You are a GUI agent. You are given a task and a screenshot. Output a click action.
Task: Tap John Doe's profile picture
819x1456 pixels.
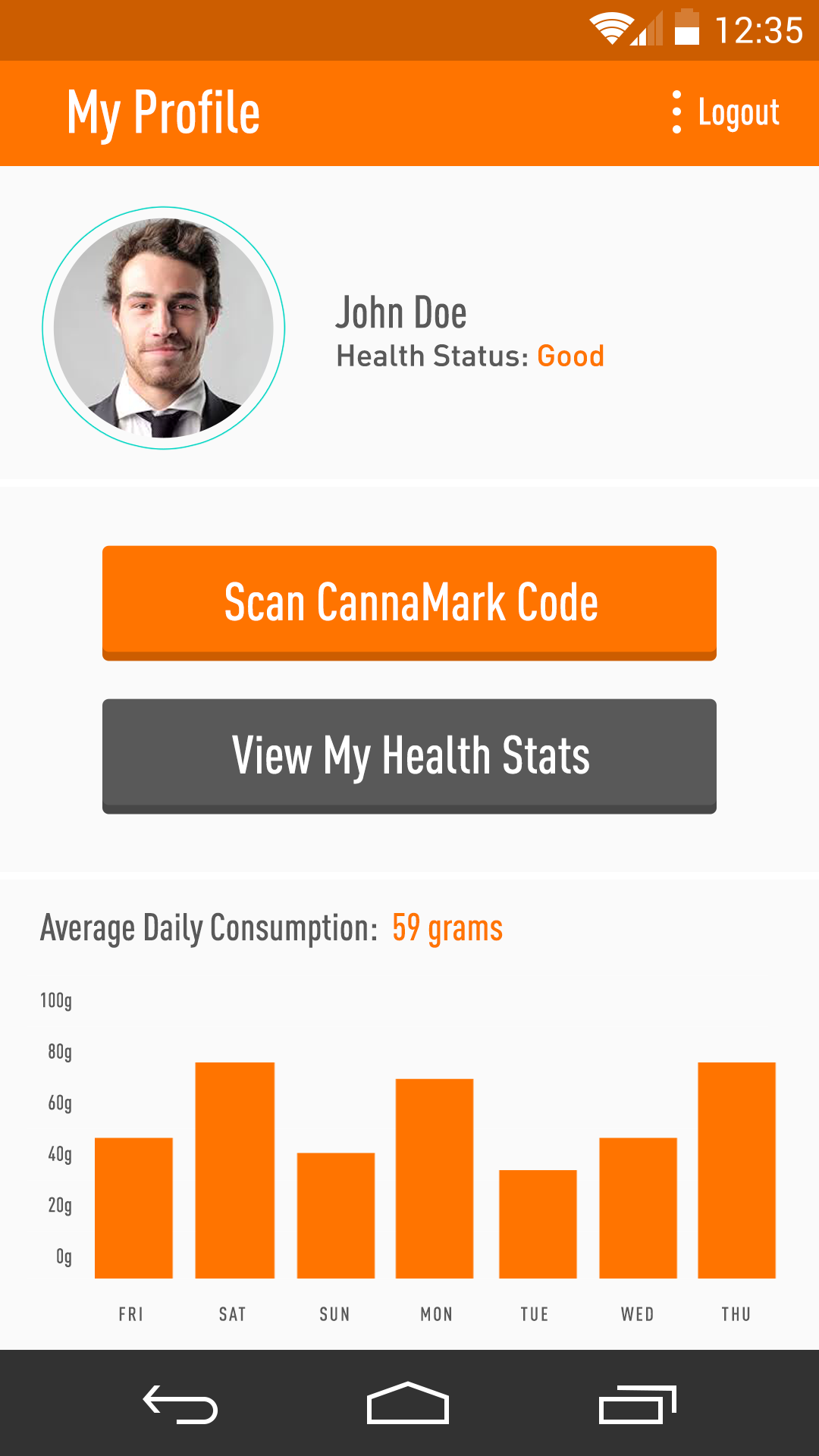[164, 328]
